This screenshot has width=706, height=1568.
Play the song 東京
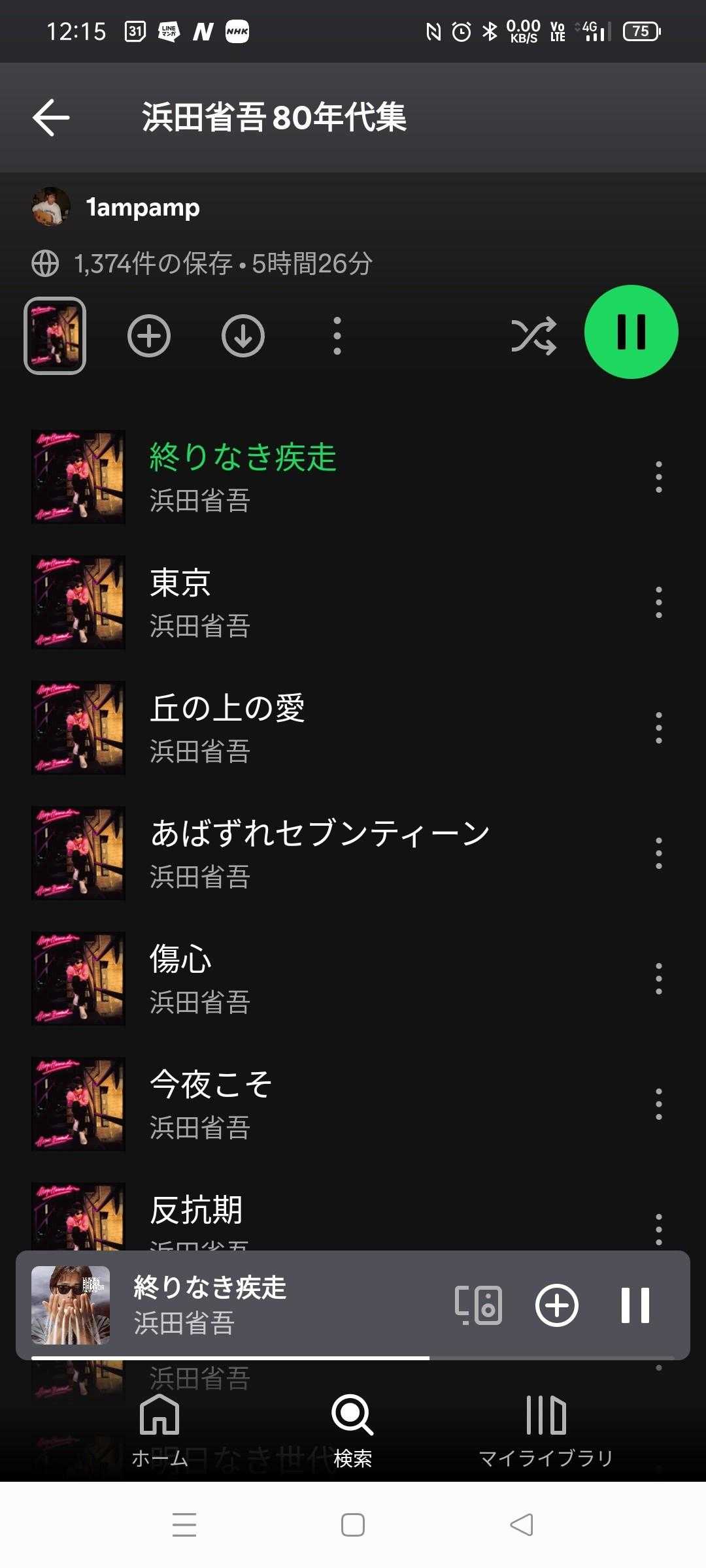[x=327, y=602]
